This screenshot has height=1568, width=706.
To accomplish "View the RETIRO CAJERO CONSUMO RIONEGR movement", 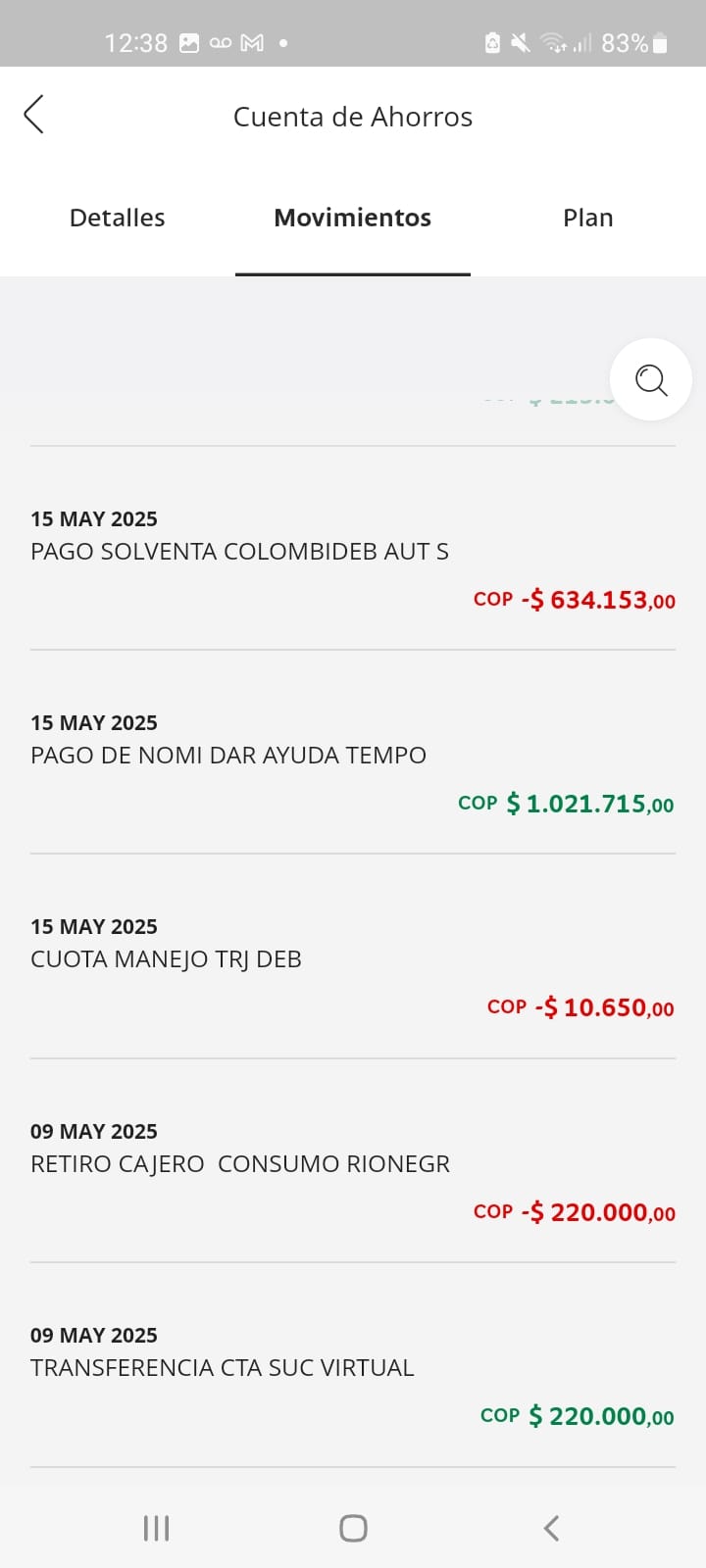I will coord(353,1171).
